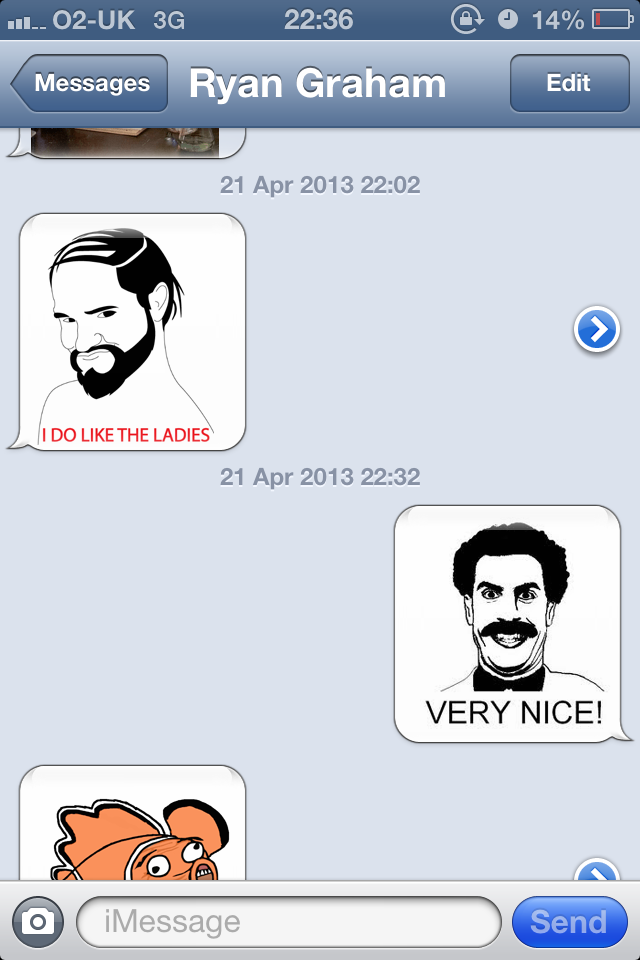Tap the Edit button
640x960 pixels.
tap(568, 83)
